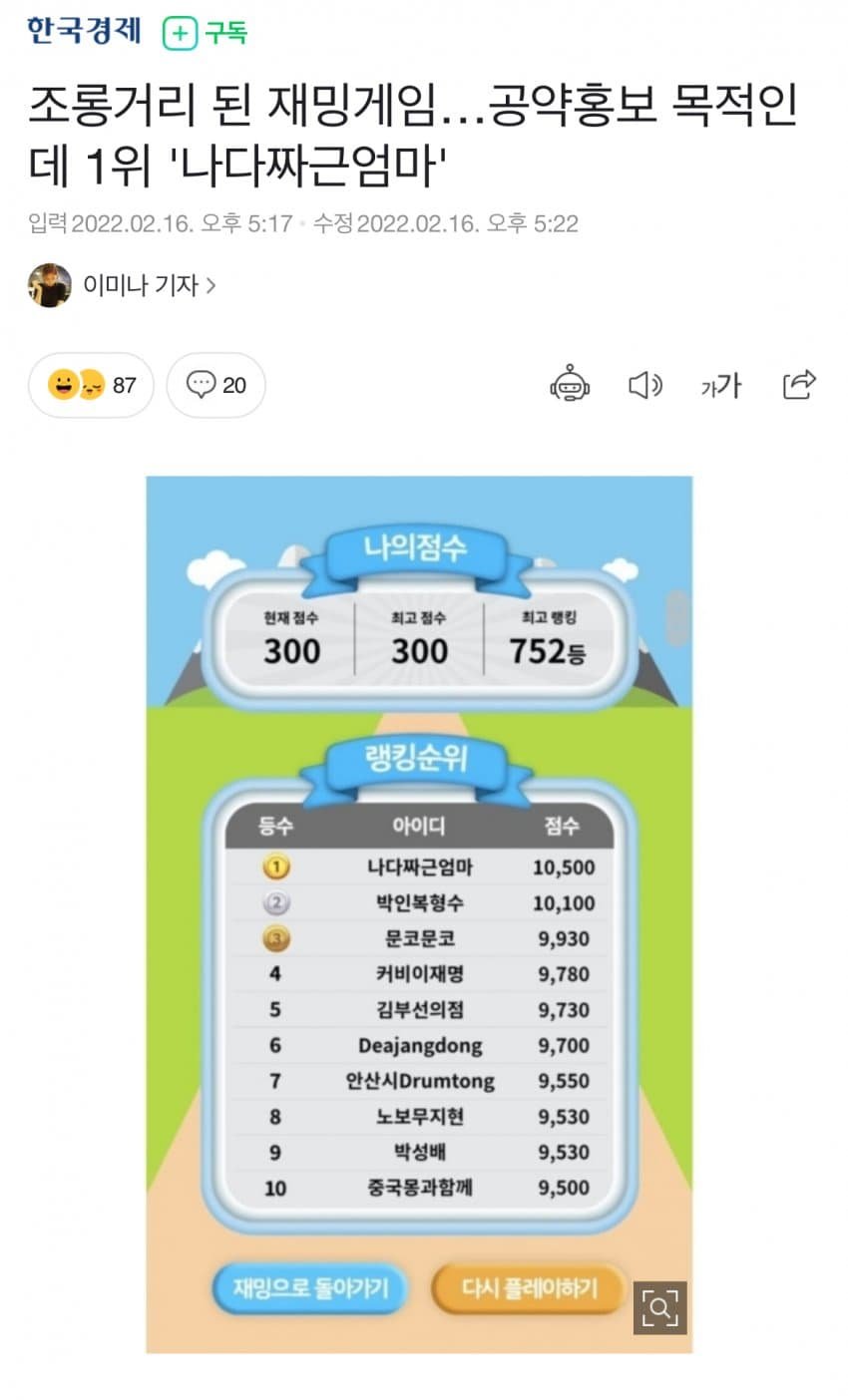
Task: Listen to the article with the speaker icon
Action: pos(644,385)
